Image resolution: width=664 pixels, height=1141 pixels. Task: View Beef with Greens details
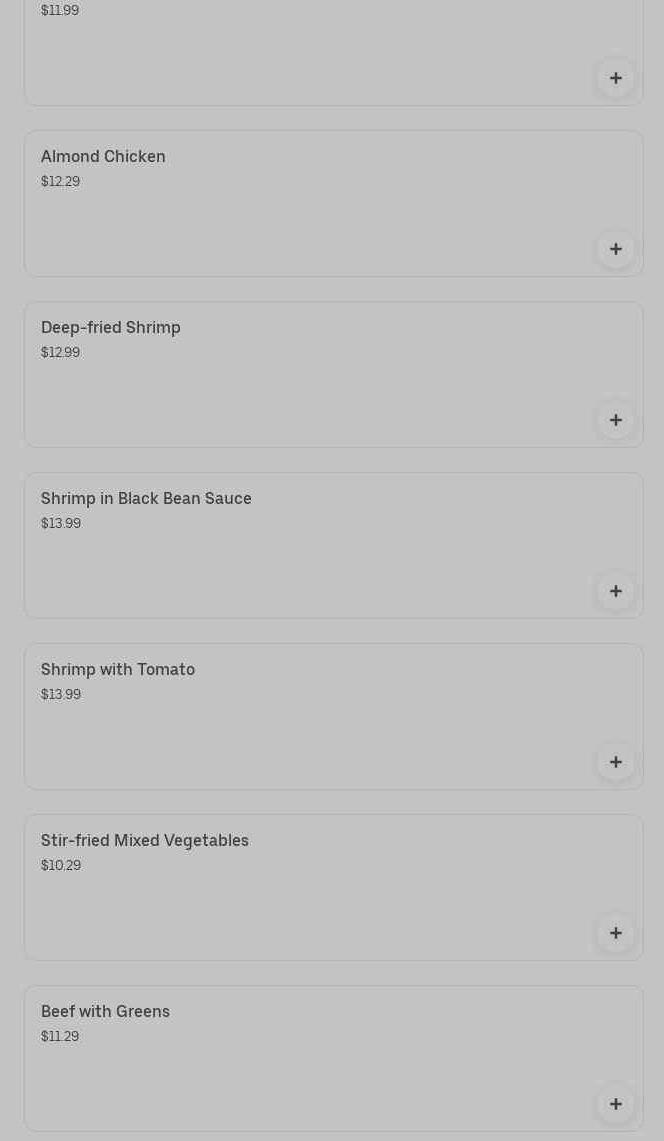pos(300,1056)
